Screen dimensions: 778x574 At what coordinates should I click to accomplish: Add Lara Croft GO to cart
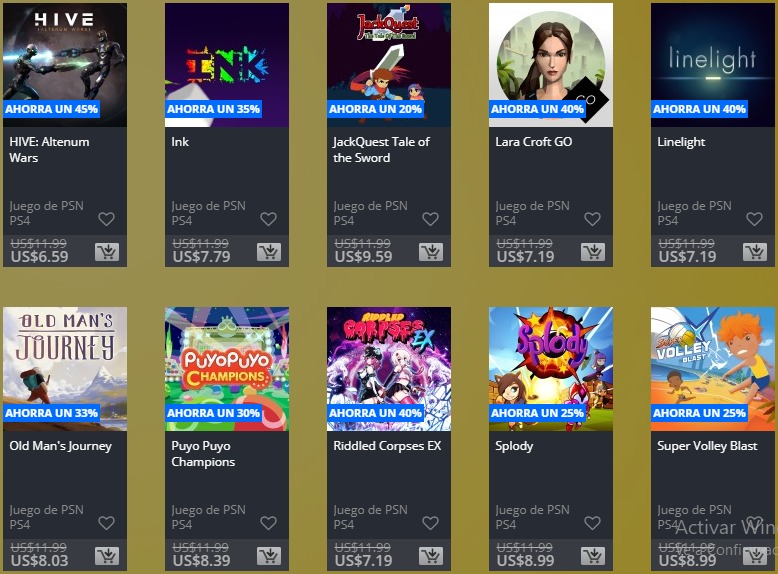(x=593, y=252)
